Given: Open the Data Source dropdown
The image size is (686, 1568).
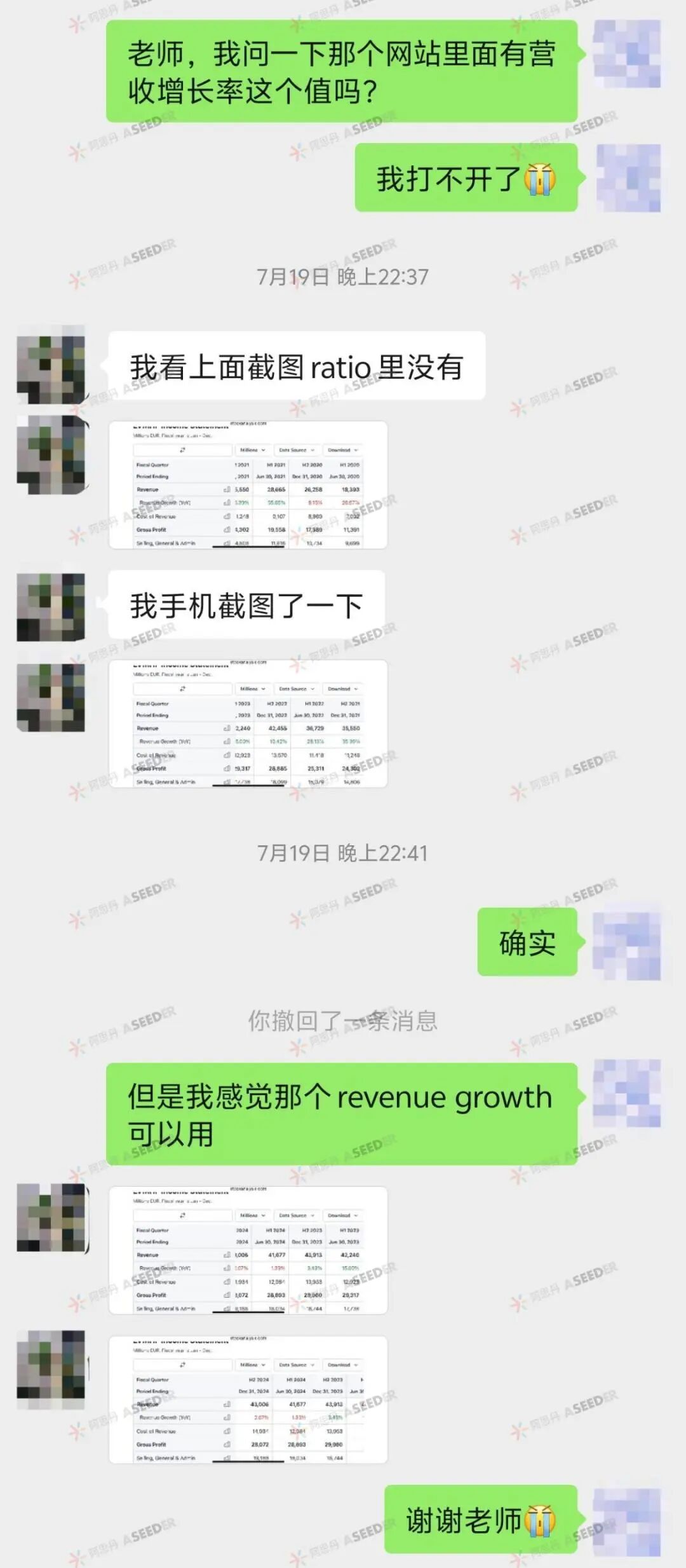Looking at the screenshot, I should [x=295, y=450].
